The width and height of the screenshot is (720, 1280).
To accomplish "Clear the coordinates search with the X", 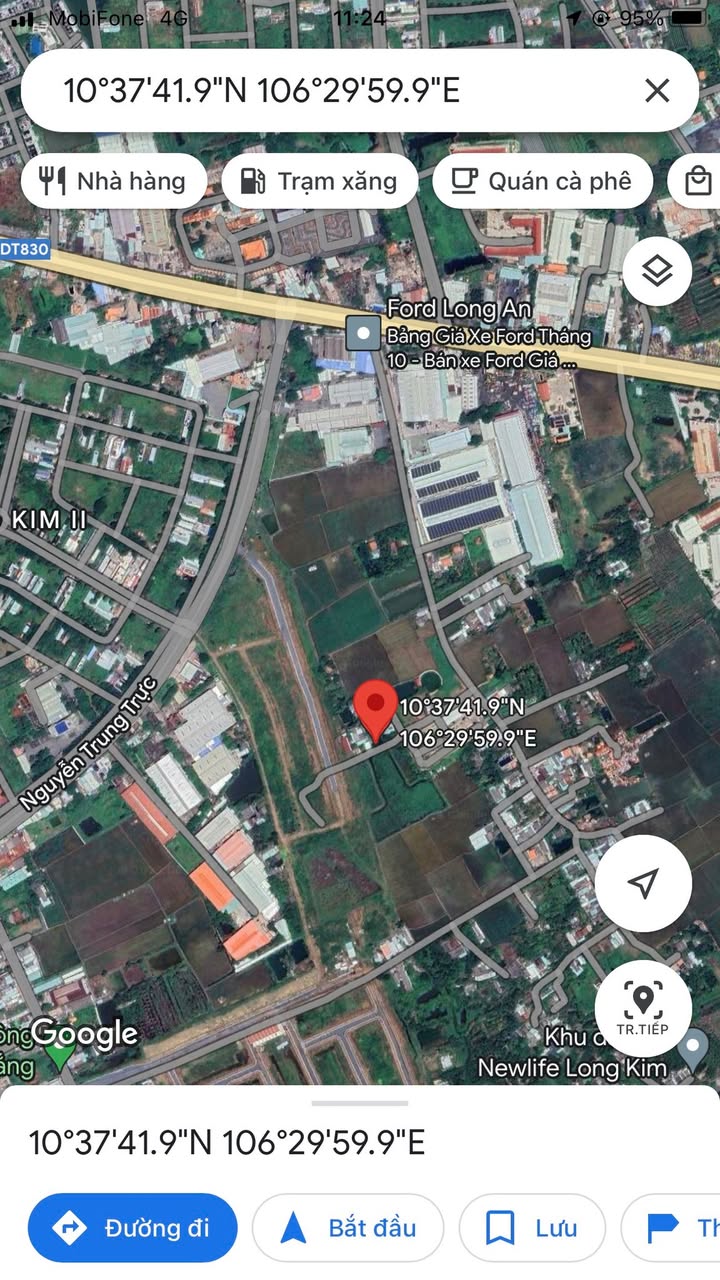I will (657, 91).
